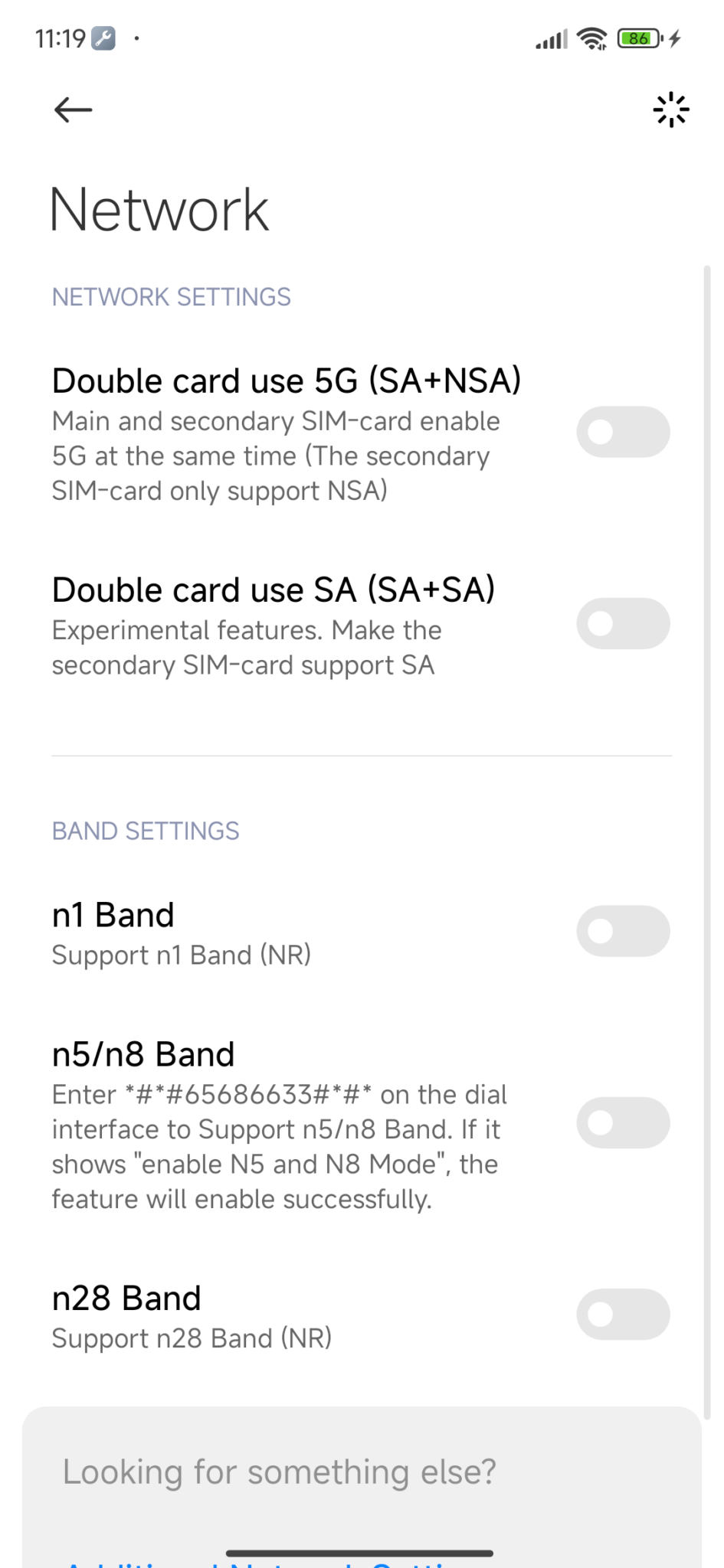Tap the Wi-Fi icon in the status bar
Screen dimensions: 724x1568
click(x=590, y=38)
